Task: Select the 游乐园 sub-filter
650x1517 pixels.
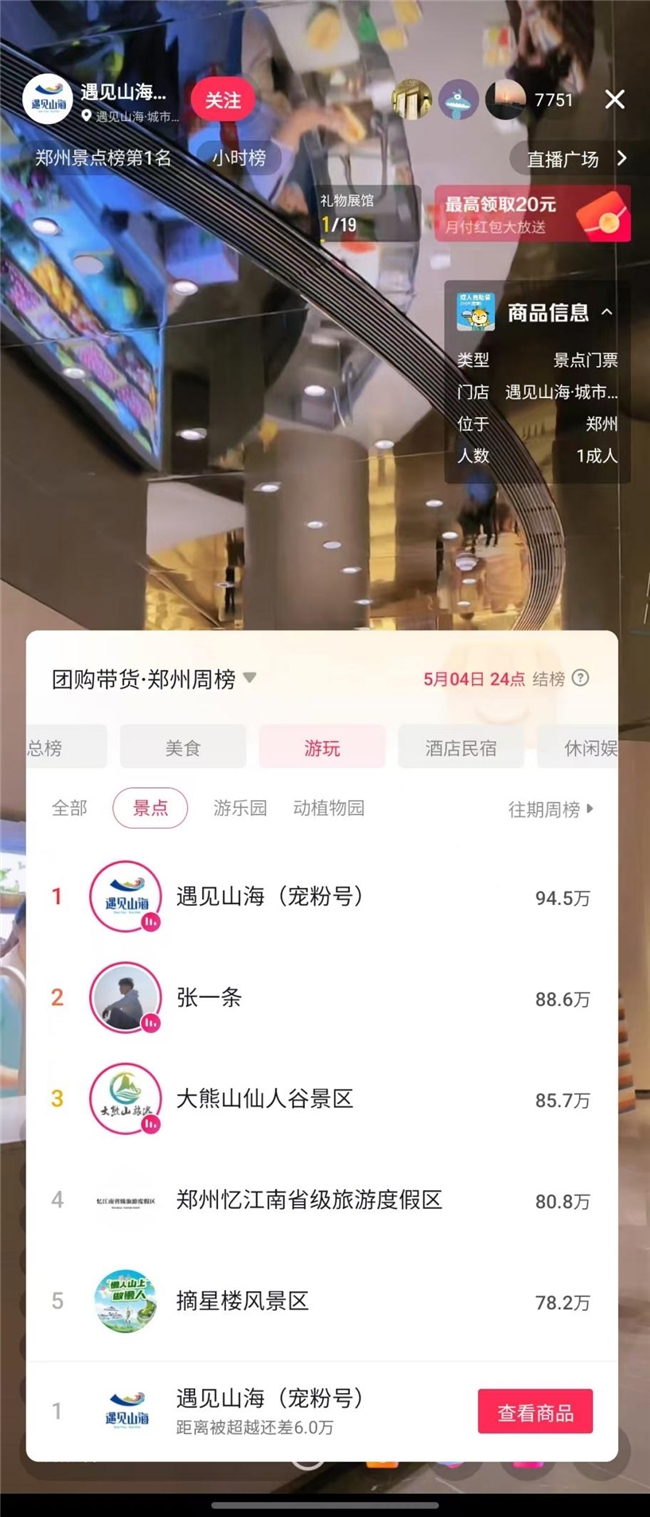Action: click(x=240, y=808)
